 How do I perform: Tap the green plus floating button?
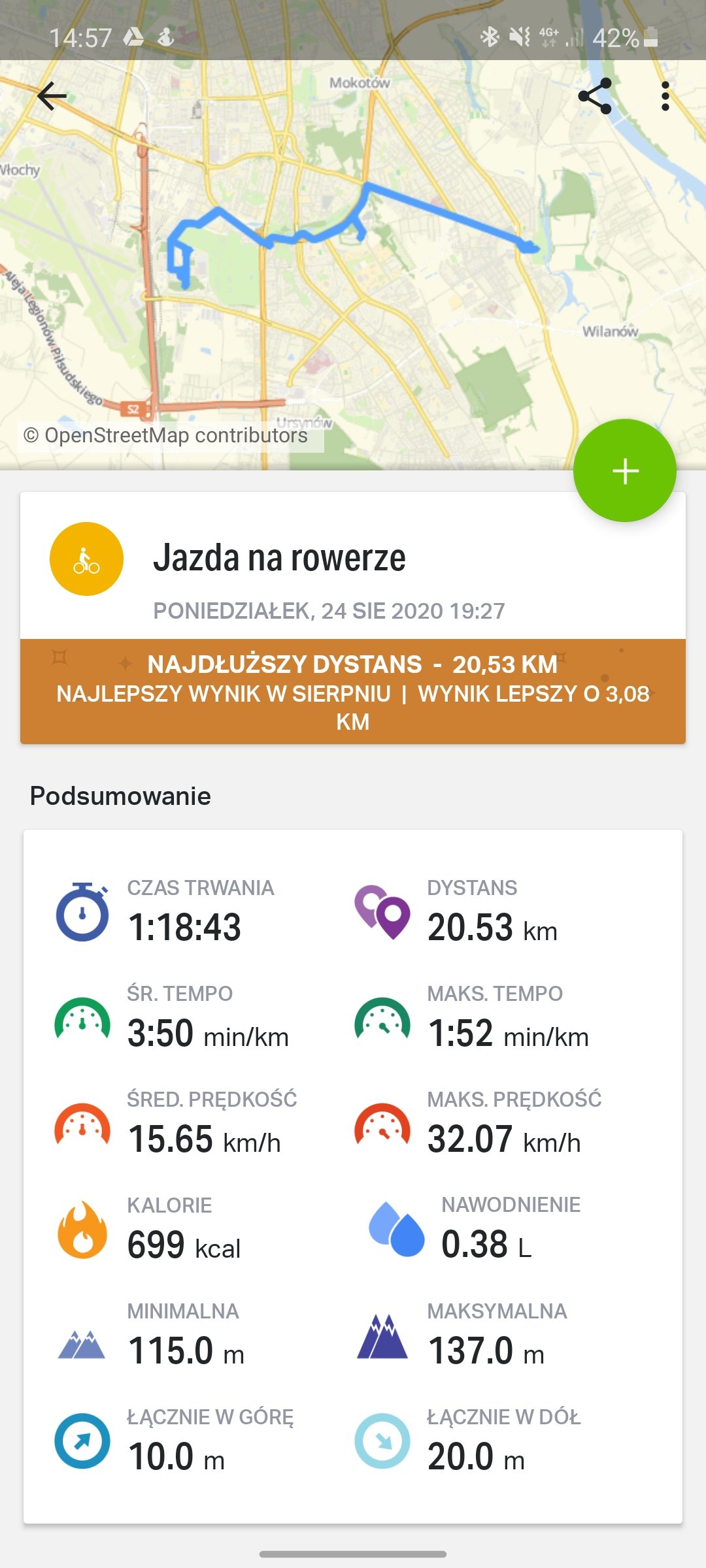point(624,470)
